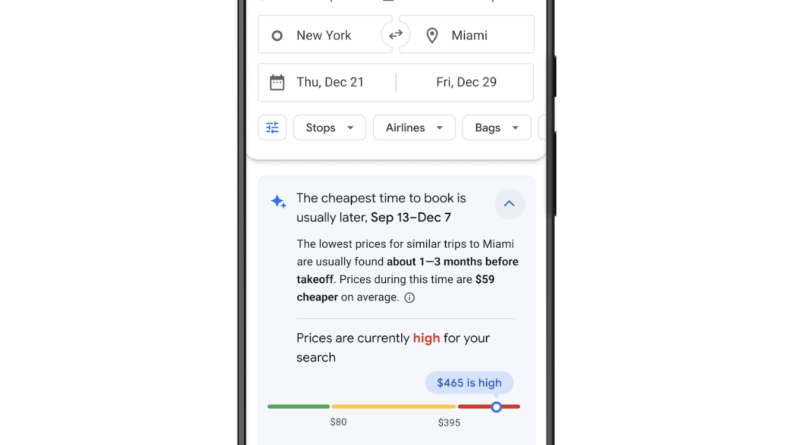The image size is (800, 445).
Task: Change the Miami destination field
Action: point(468,35)
